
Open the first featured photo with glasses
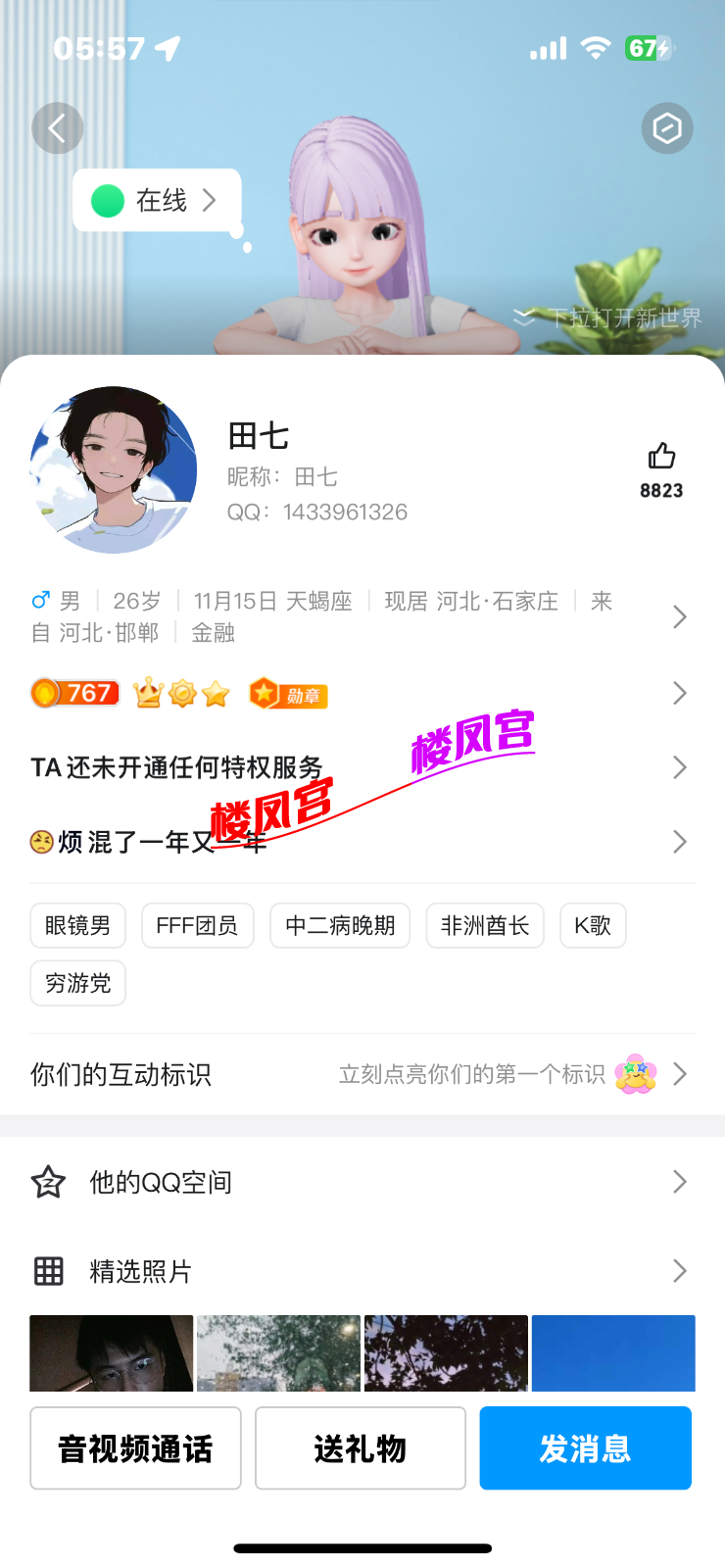tap(111, 1353)
